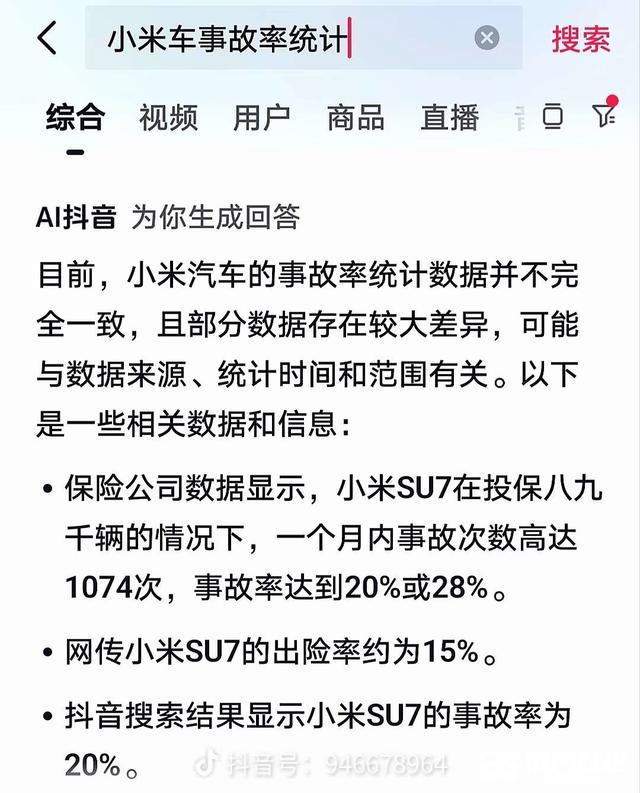Switch to the 直播 tab

pyautogui.click(x=450, y=117)
